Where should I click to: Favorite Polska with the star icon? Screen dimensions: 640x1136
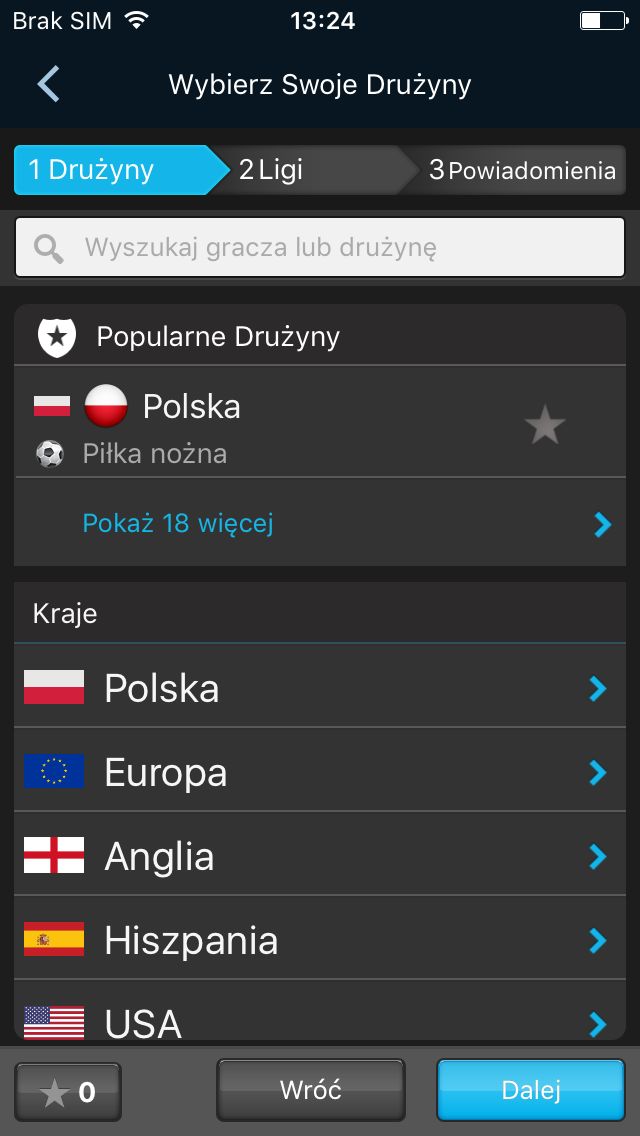point(544,426)
